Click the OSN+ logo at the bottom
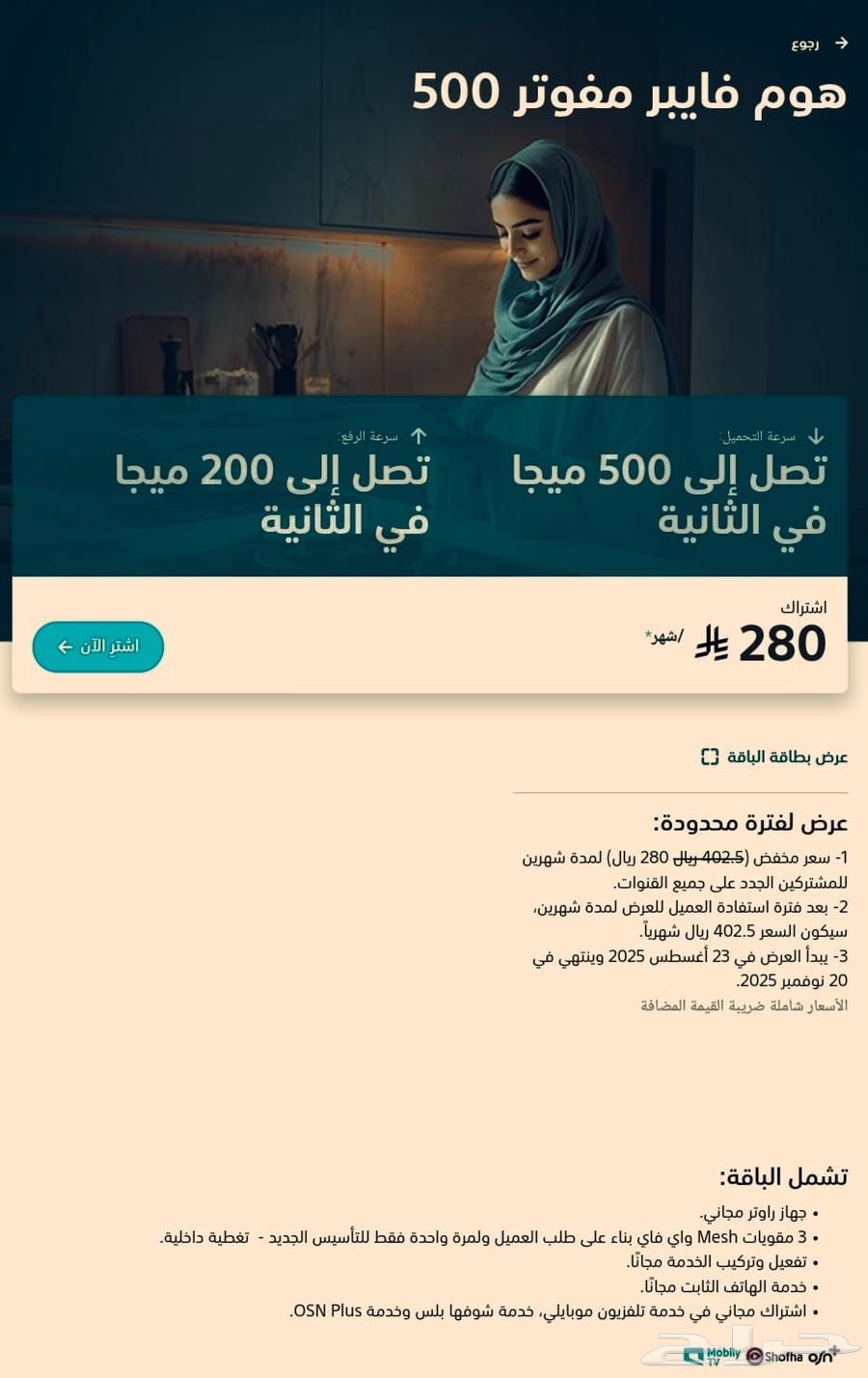Image resolution: width=868 pixels, height=1378 pixels. [x=823, y=1355]
